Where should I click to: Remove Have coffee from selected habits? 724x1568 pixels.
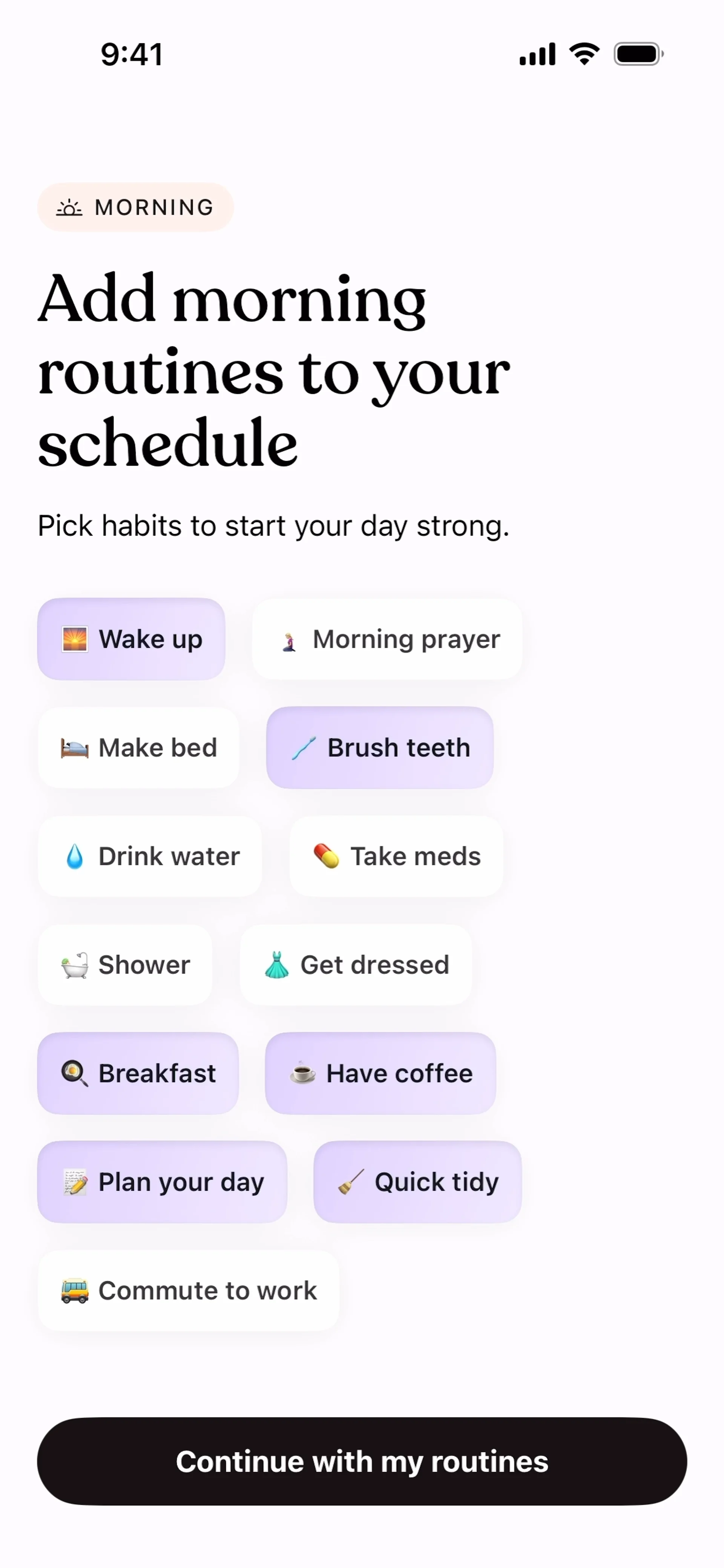click(380, 1073)
